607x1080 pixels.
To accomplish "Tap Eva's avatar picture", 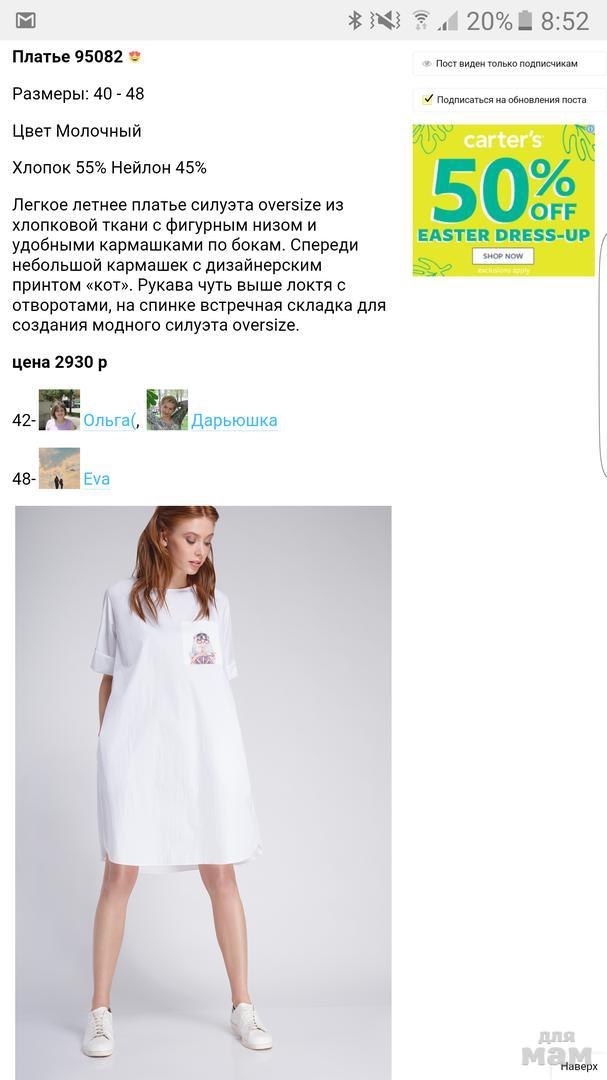I will (x=59, y=468).
